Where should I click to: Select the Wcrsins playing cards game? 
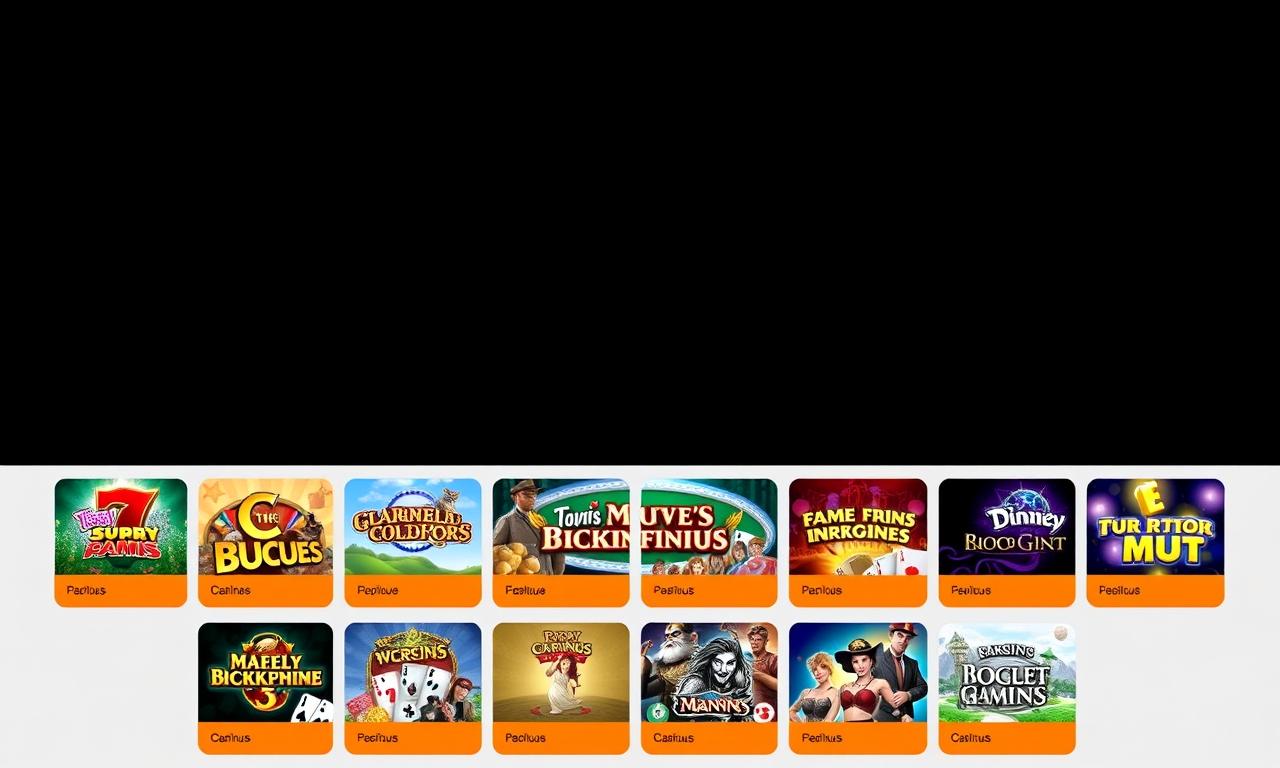coord(412,673)
